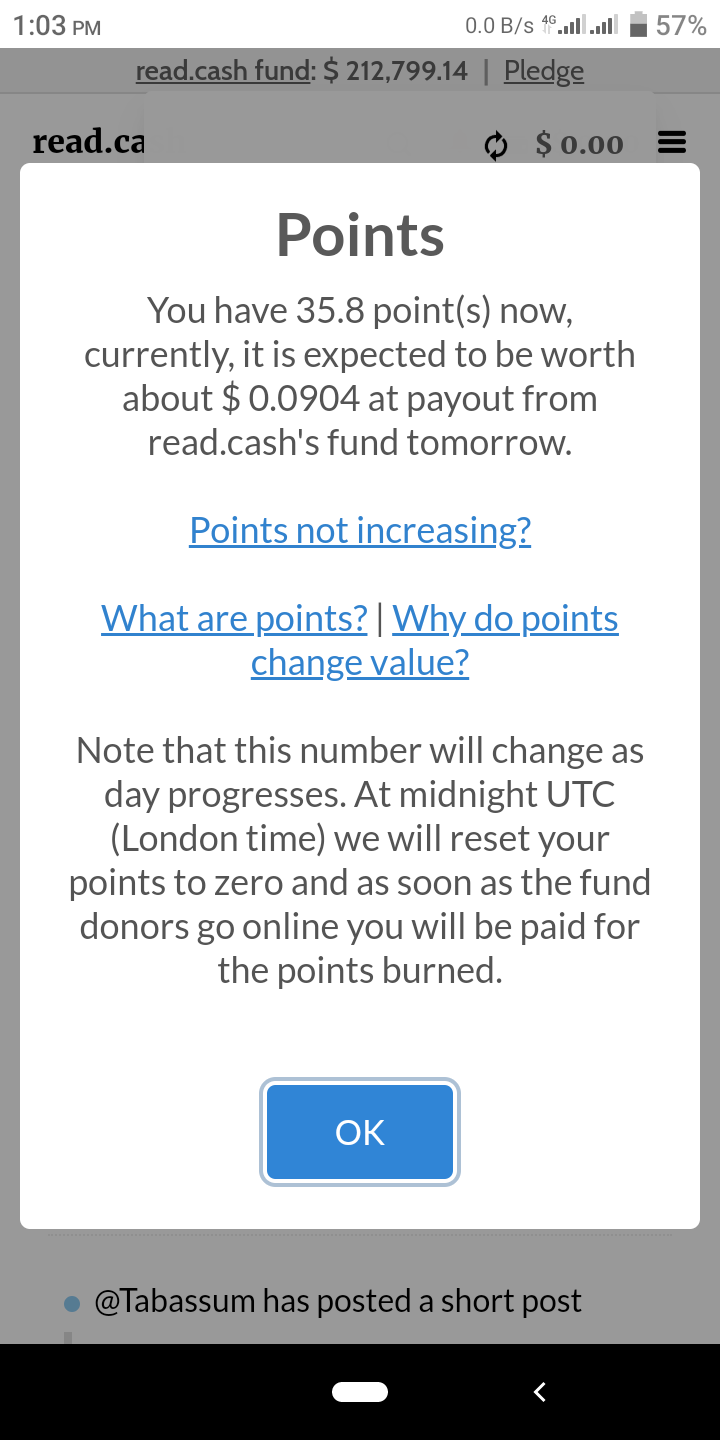Open the 'Points not increasing?' link

coord(360,530)
